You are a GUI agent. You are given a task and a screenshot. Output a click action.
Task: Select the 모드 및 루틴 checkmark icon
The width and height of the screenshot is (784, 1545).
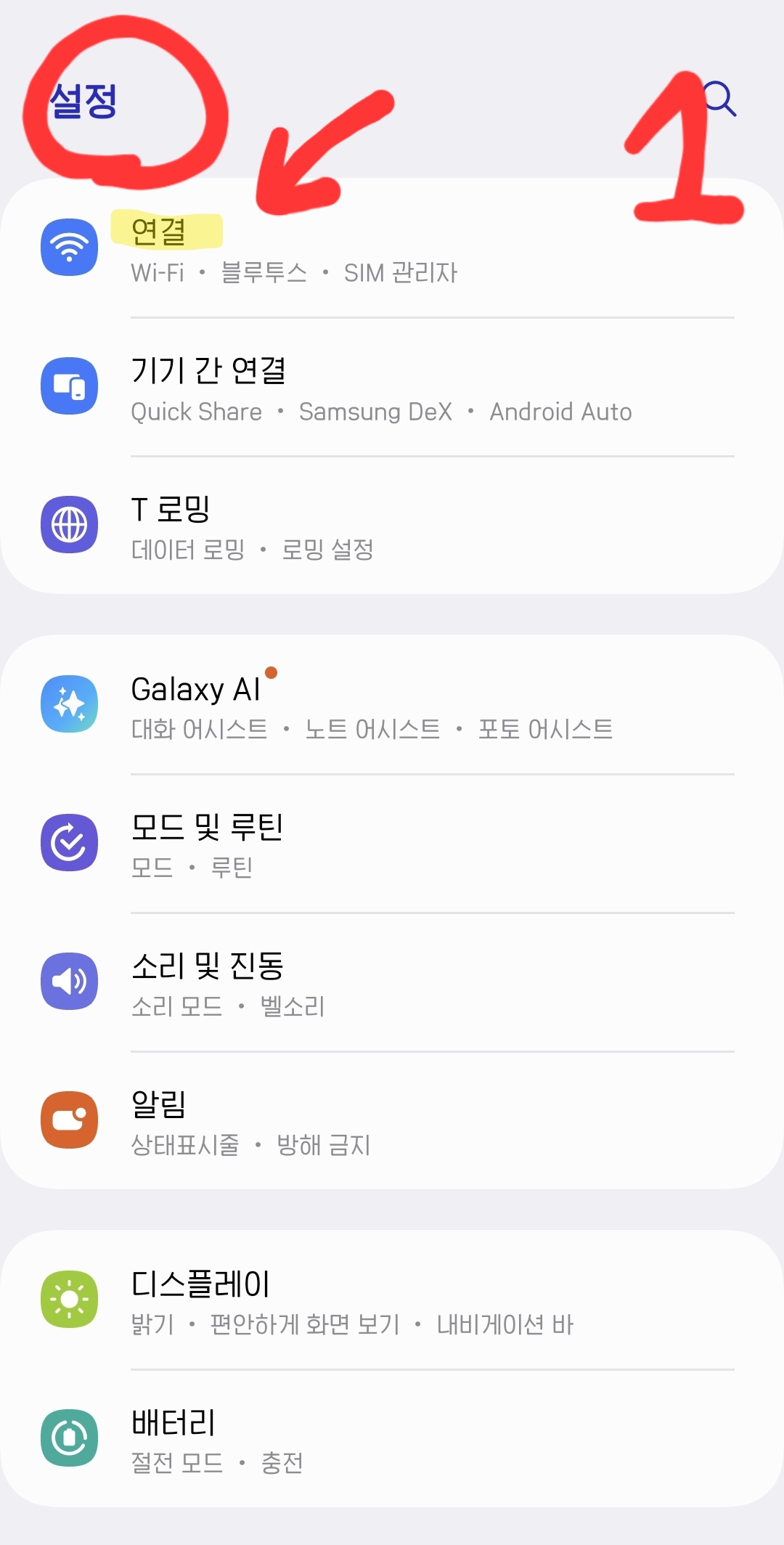coord(69,840)
